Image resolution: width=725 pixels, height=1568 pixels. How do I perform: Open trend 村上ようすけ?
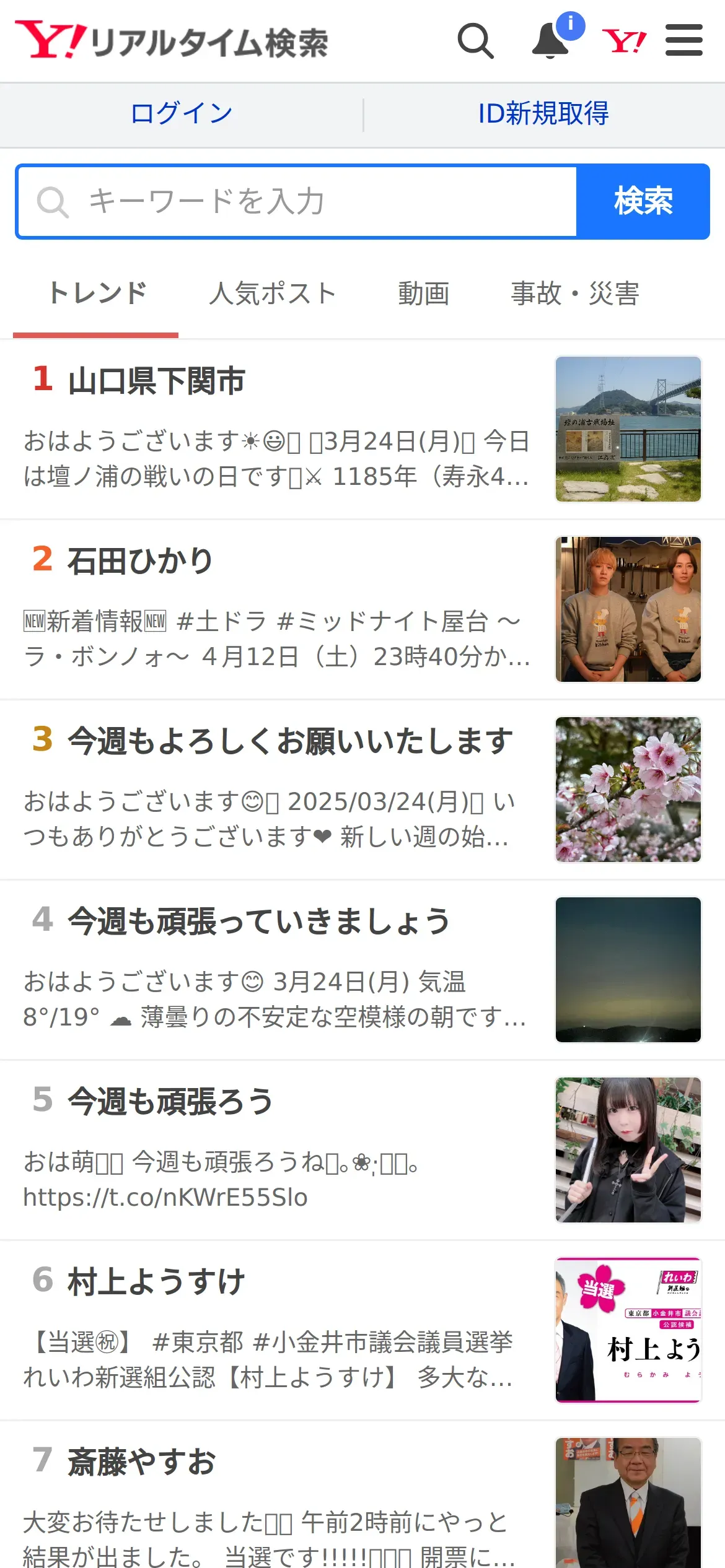pos(156,1282)
